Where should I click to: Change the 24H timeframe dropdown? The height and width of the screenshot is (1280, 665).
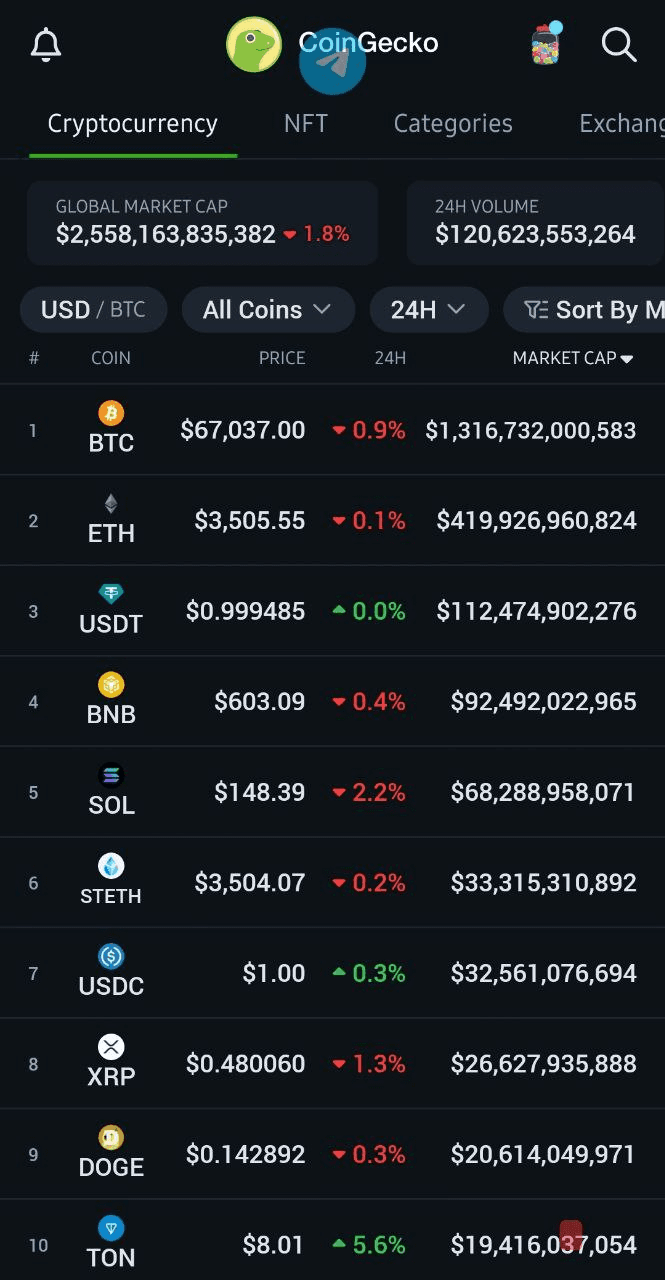pyautogui.click(x=428, y=310)
